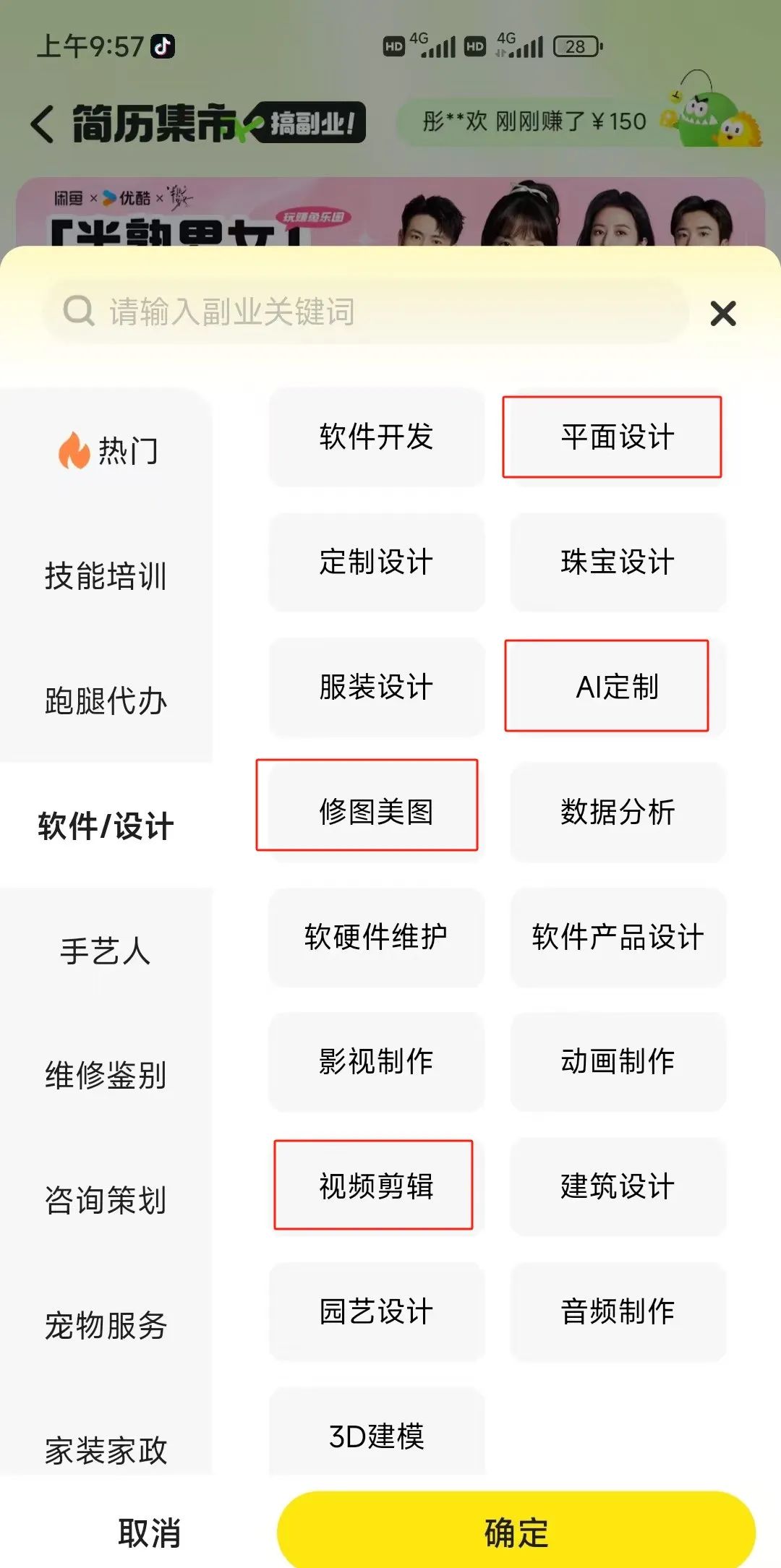Viewport: 781px width, 1568px height.
Task: Switch to the 热门 category
Action: (106, 450)
